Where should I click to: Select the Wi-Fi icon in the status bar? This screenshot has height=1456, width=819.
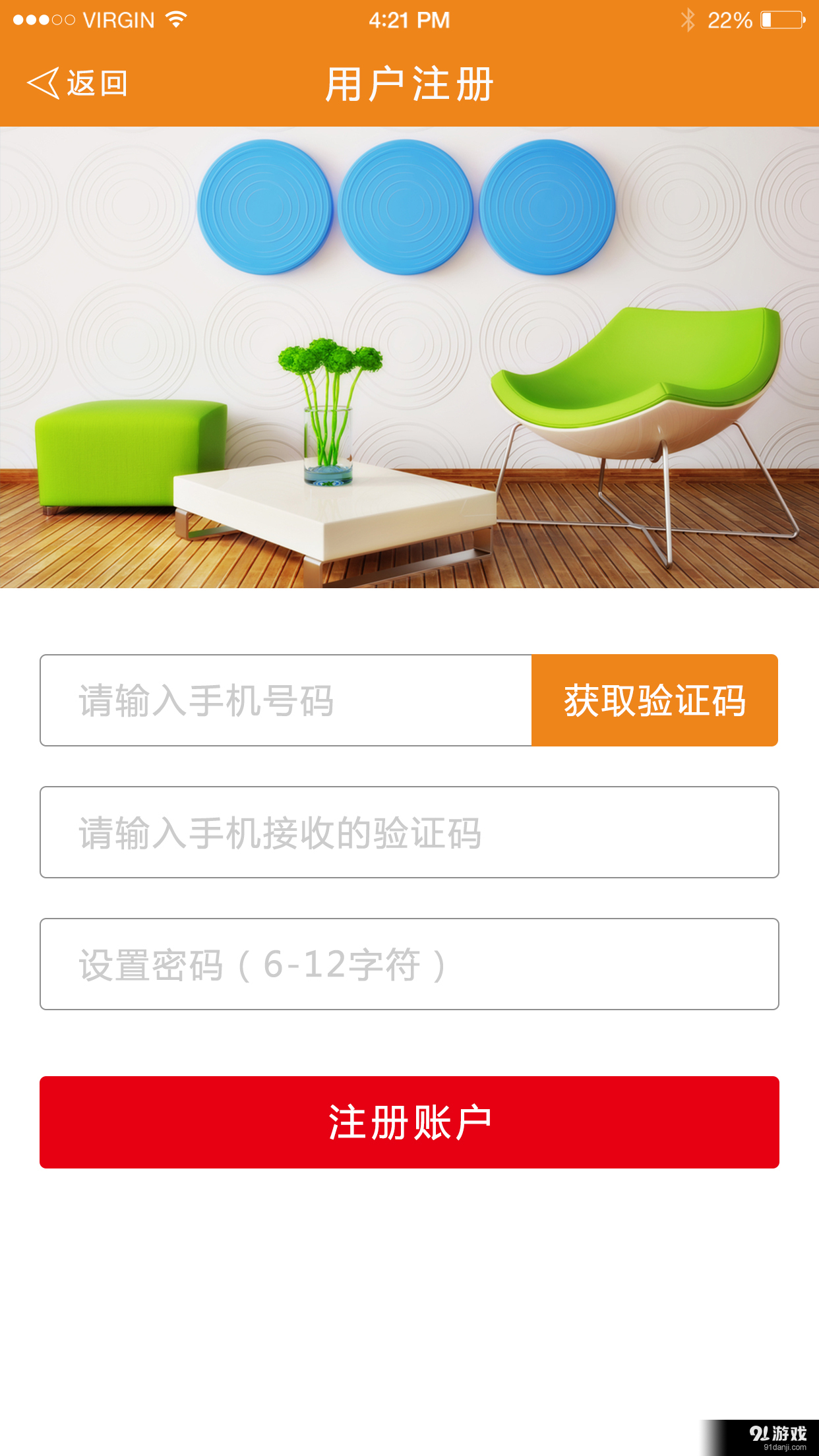(x=174, y=20)
